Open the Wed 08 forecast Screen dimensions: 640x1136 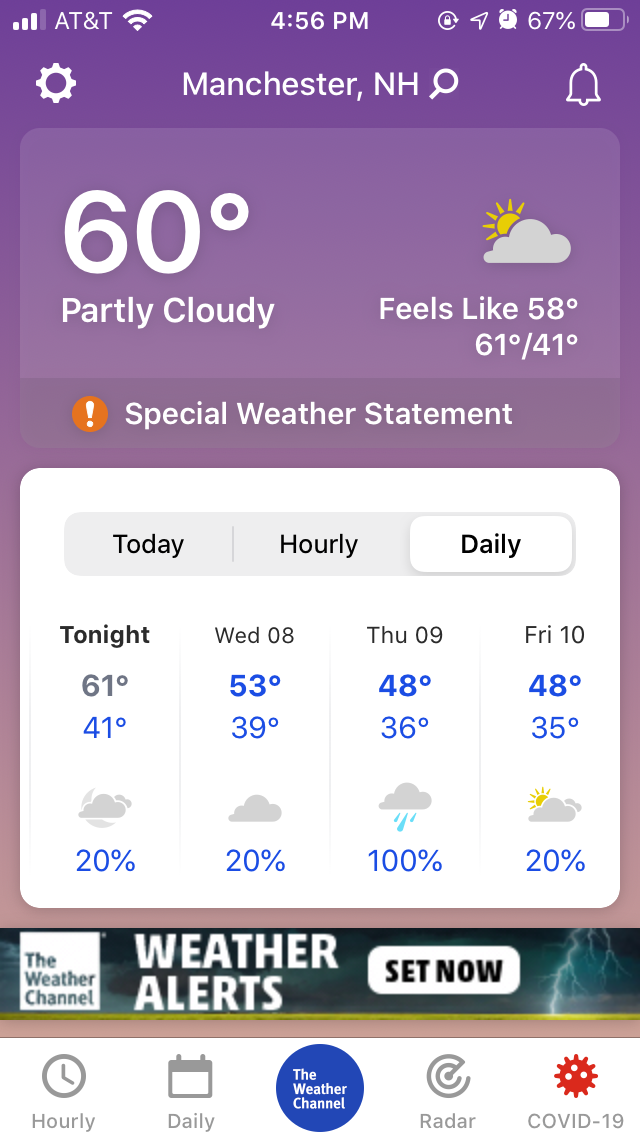(x=254, y=748)
